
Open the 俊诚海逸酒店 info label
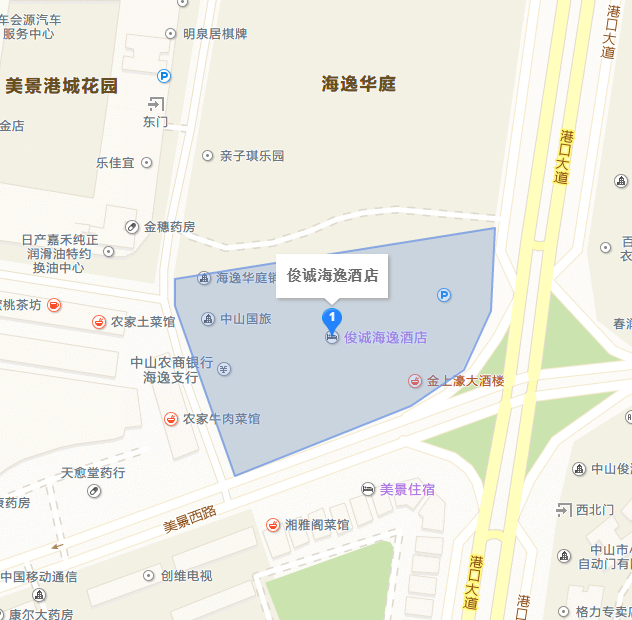pyautogui.click(x=332, y=275)
